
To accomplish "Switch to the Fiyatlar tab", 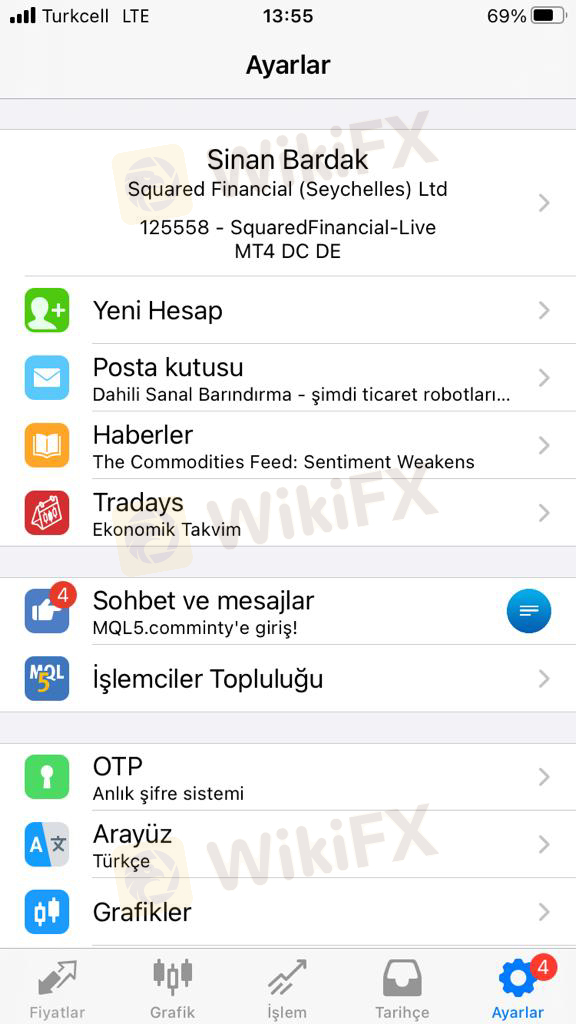I will pos(57,987).
